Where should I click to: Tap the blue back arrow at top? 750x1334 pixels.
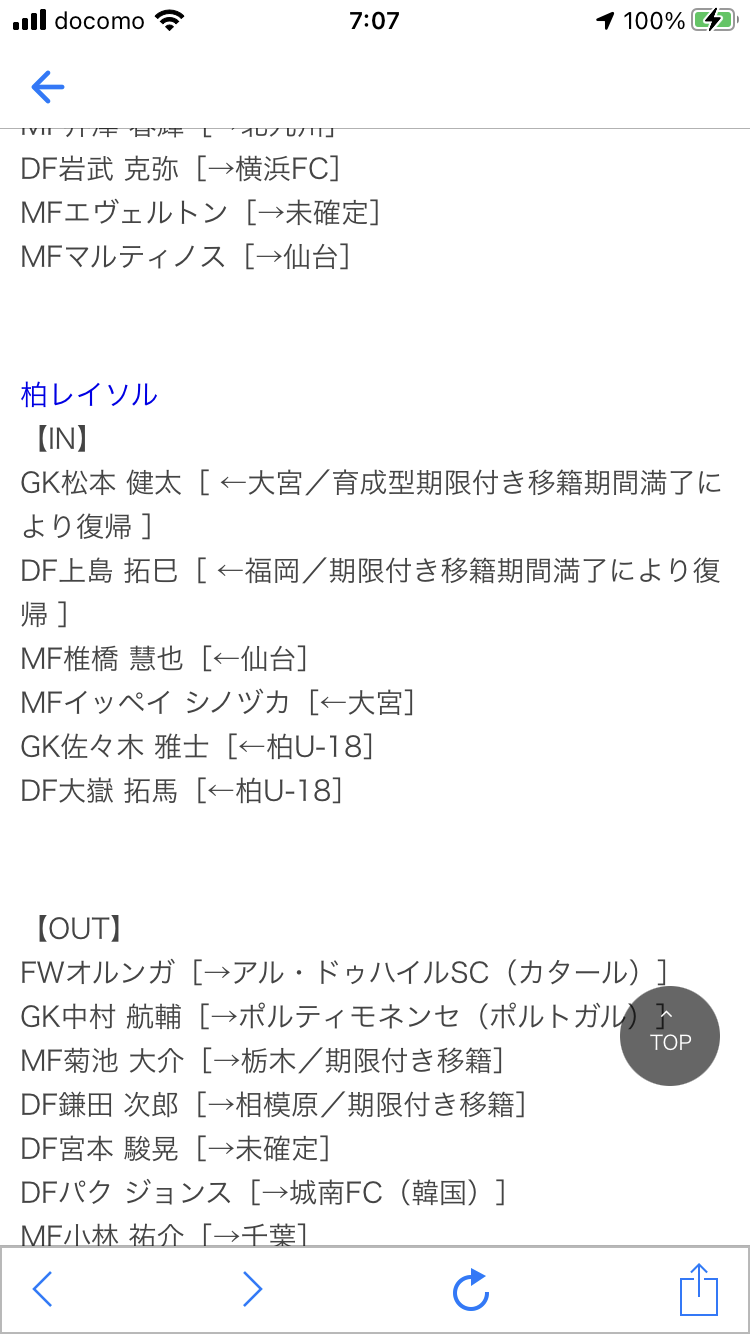pyautogui.click(x=47, y=87)
